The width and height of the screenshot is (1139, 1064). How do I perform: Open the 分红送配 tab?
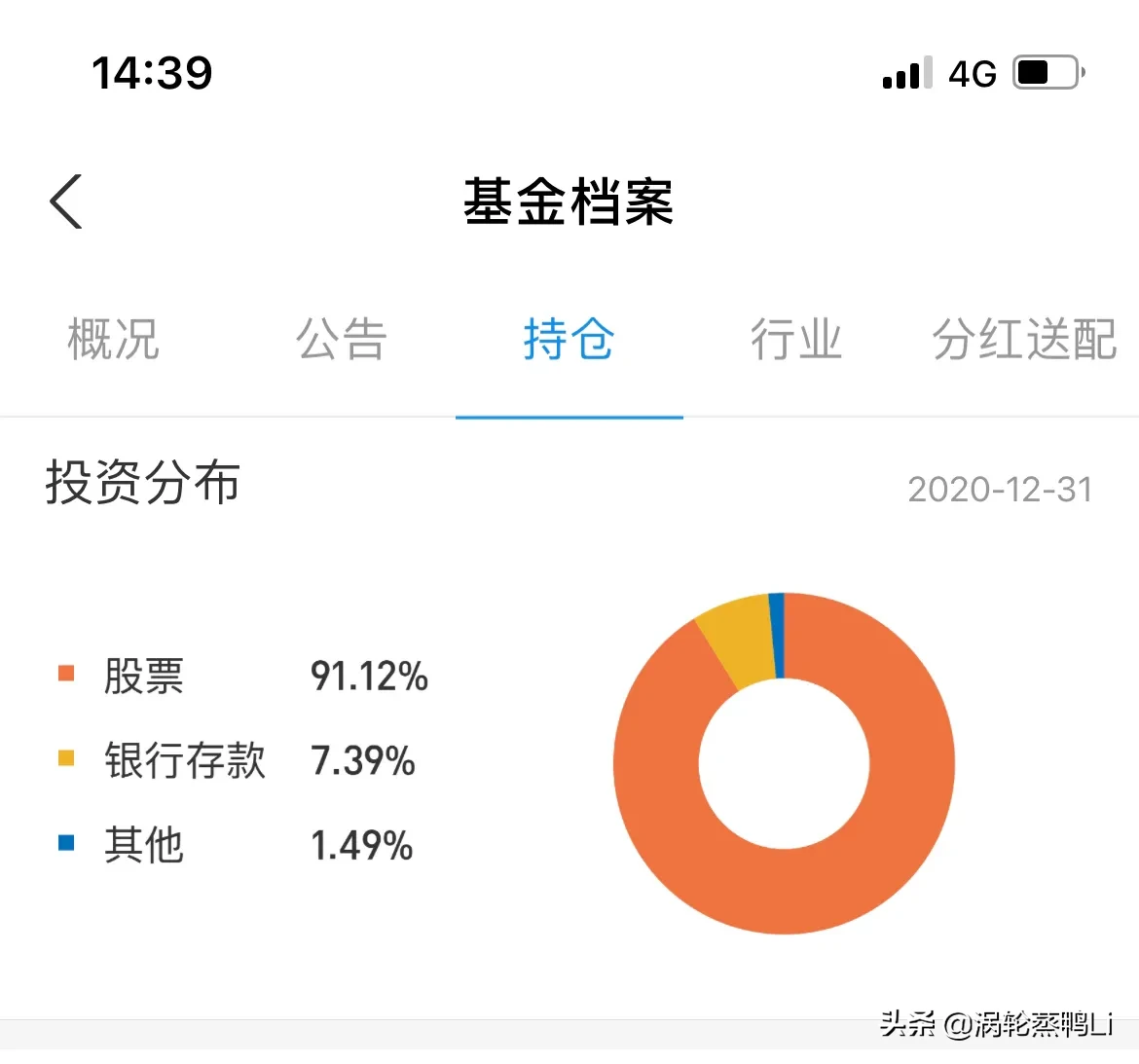1024,339
